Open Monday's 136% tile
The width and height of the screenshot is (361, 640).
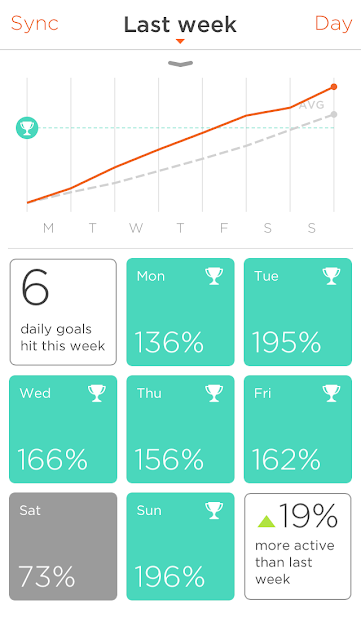pos(180,312)
